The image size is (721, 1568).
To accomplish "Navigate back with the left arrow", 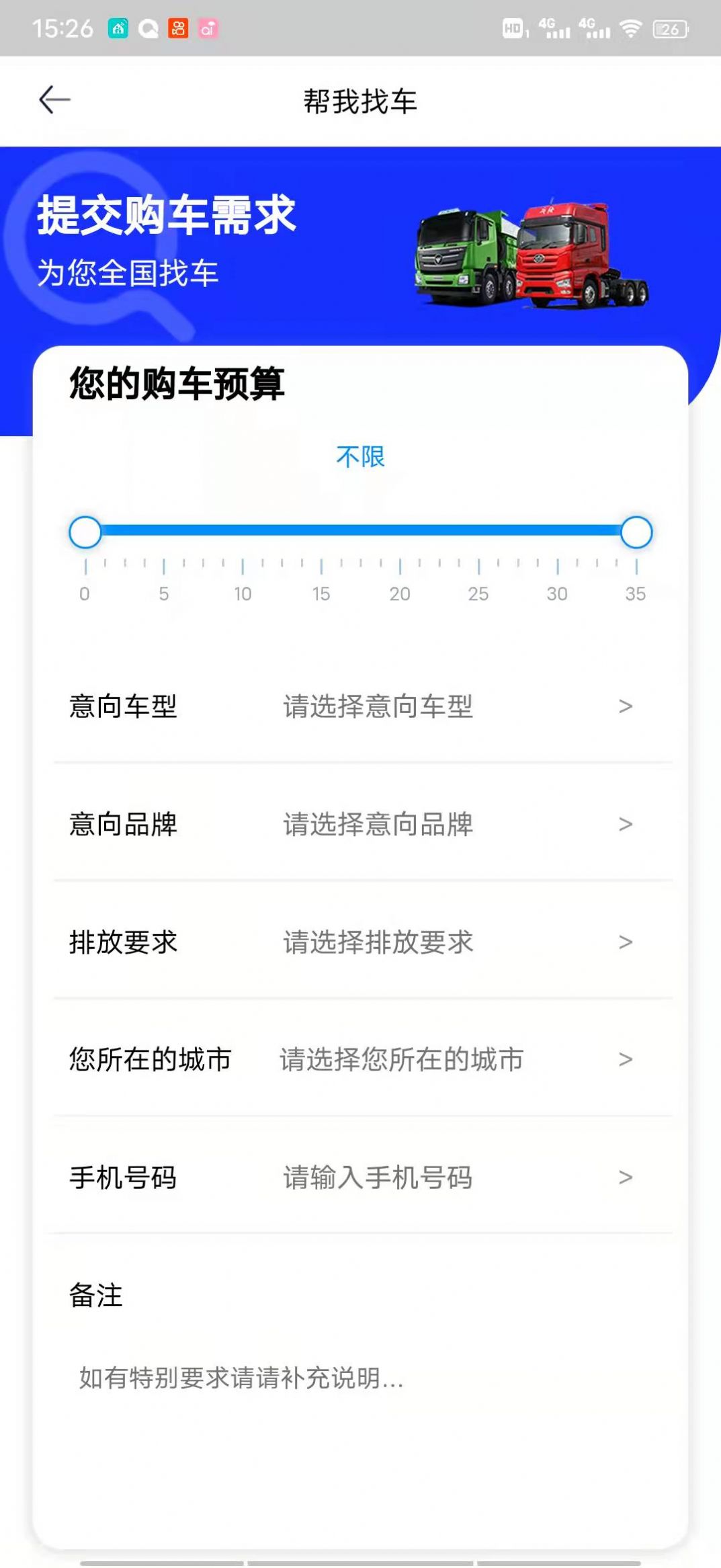I will point(52,99).
